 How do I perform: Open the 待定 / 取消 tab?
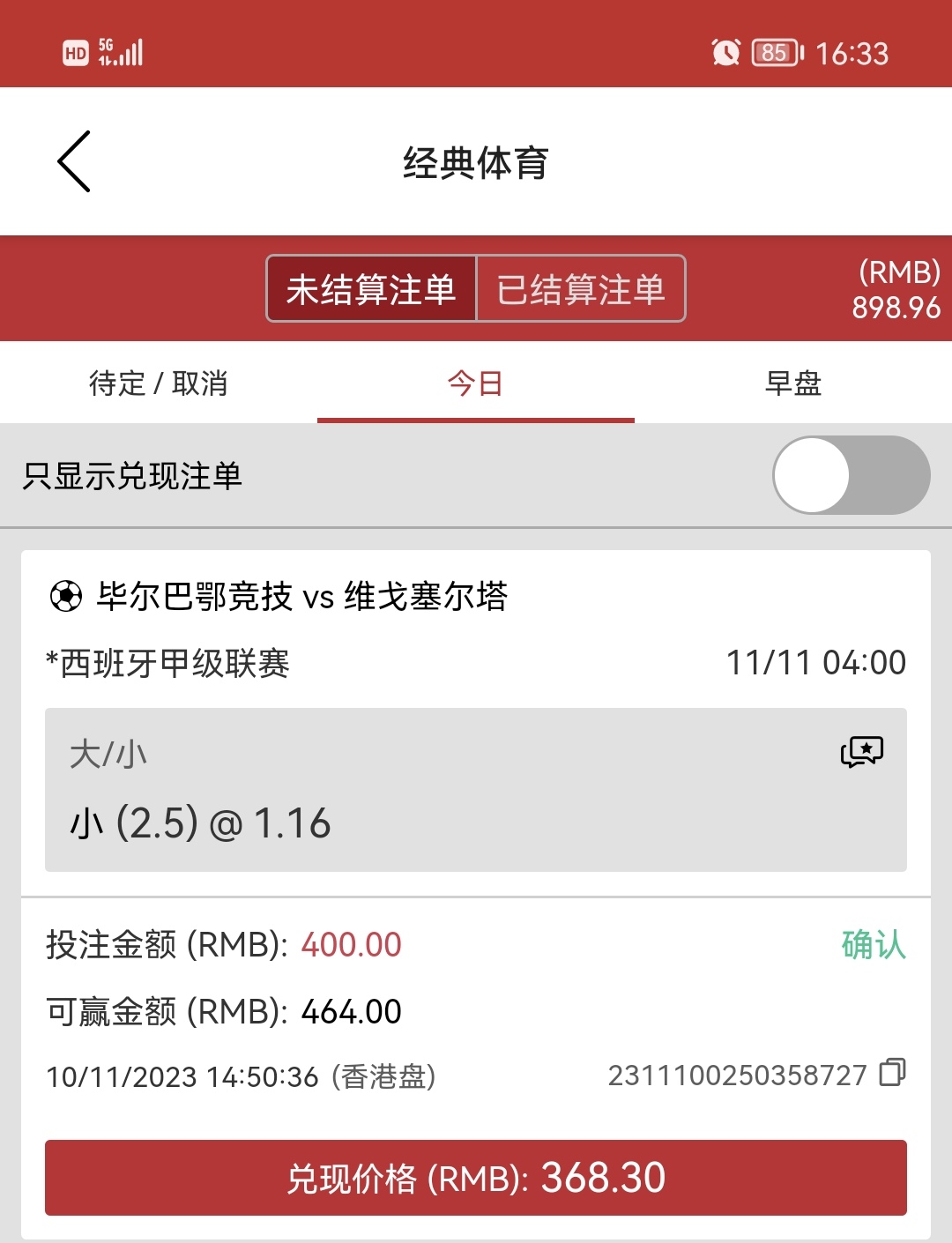click(x=159, y=383)
